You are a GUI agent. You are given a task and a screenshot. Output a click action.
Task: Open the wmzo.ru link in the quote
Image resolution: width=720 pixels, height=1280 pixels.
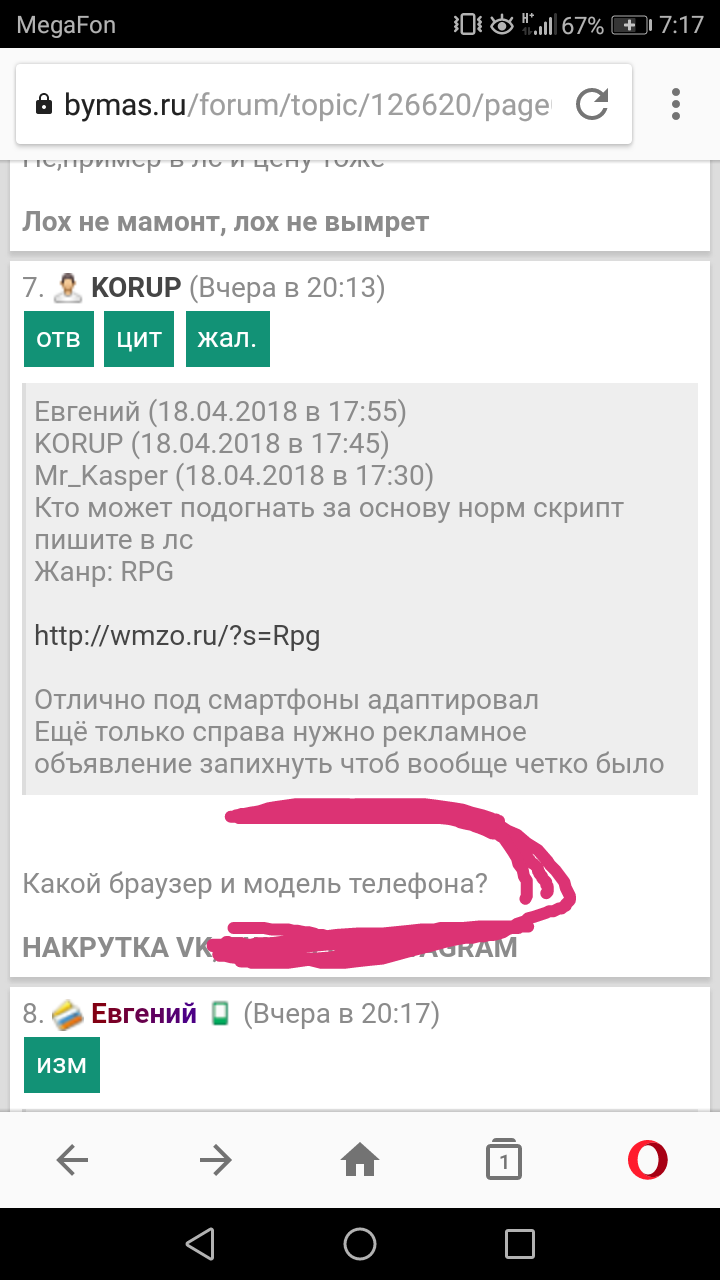[177, 636]
